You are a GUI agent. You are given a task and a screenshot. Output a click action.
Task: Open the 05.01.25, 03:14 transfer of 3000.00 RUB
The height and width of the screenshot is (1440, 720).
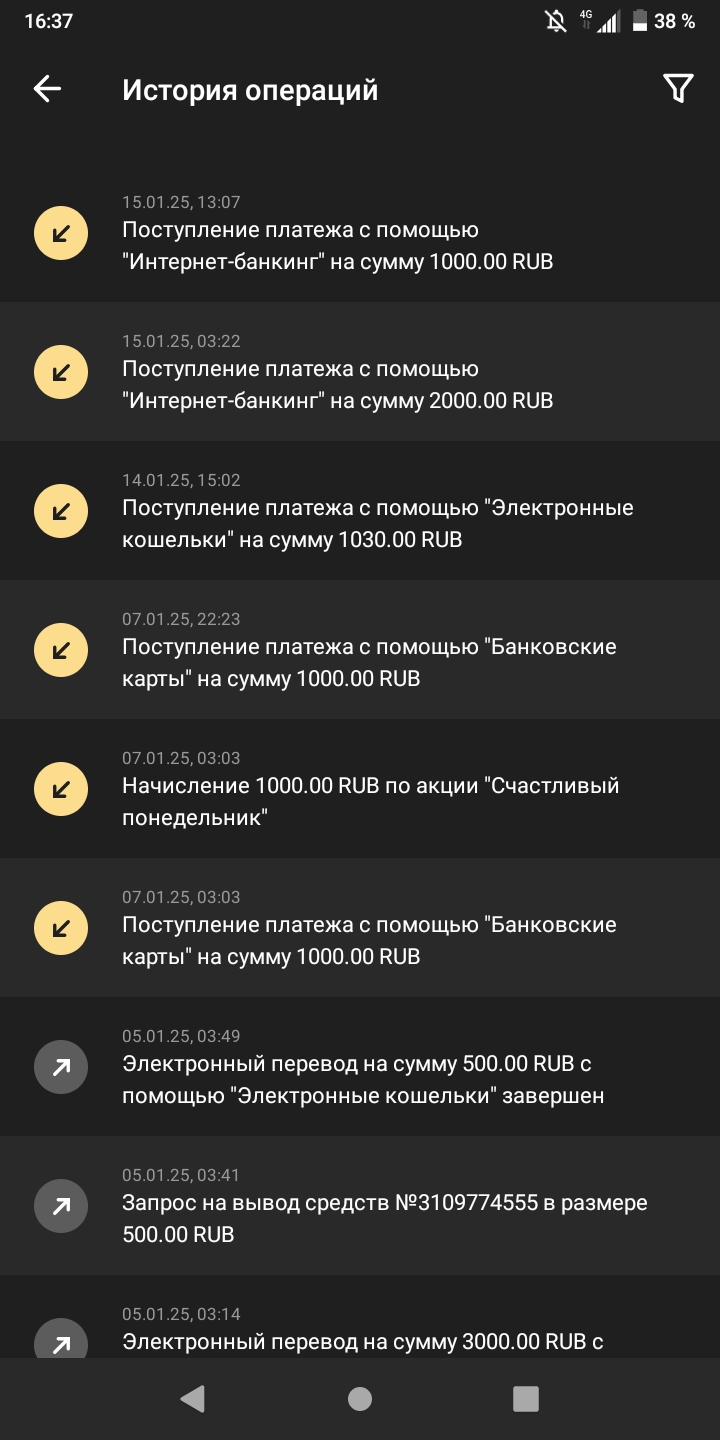click(x=360, y=1330)
